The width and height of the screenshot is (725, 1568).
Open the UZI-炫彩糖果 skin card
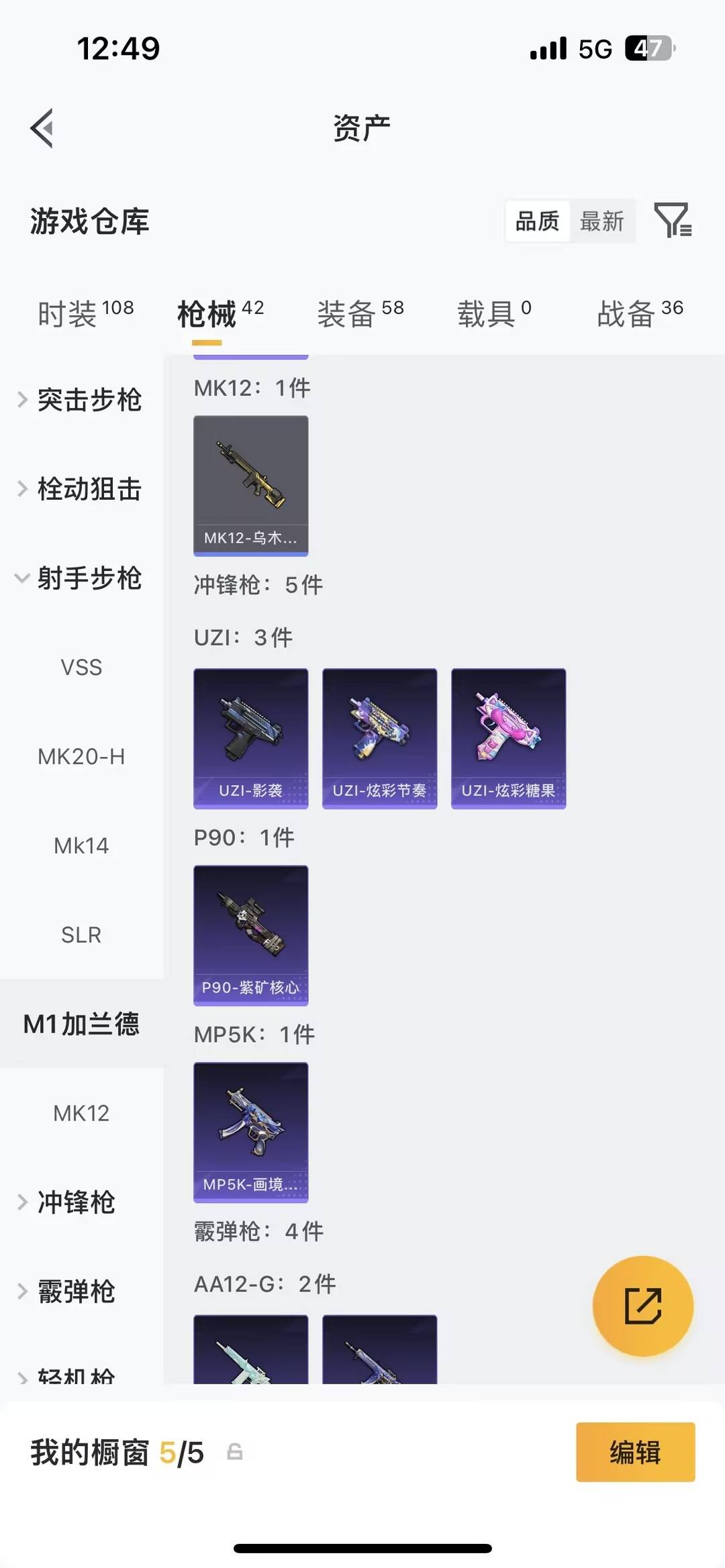pos(508,738)
